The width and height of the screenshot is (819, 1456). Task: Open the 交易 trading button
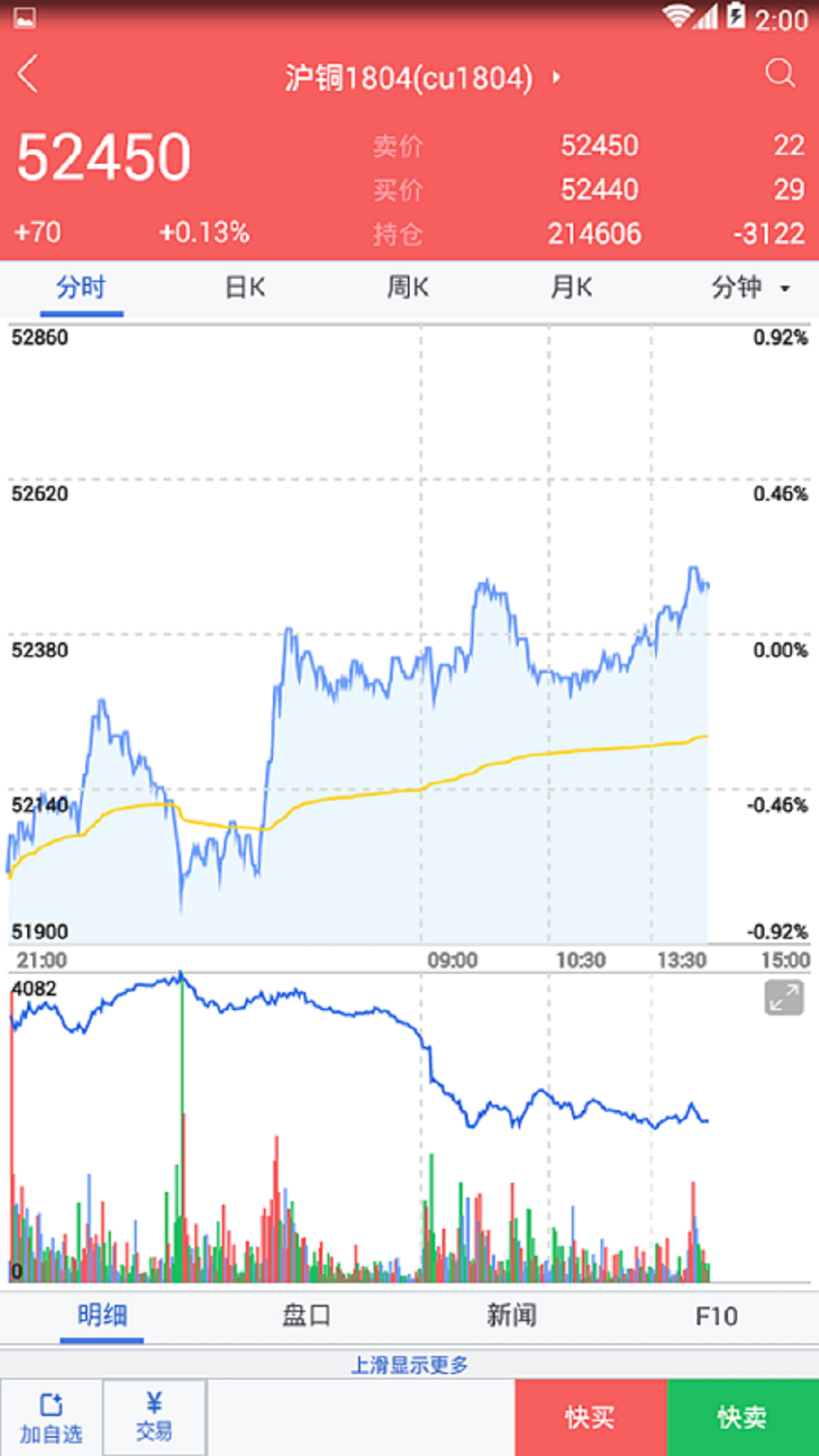pyautogui.click(x=154, y=1418)
